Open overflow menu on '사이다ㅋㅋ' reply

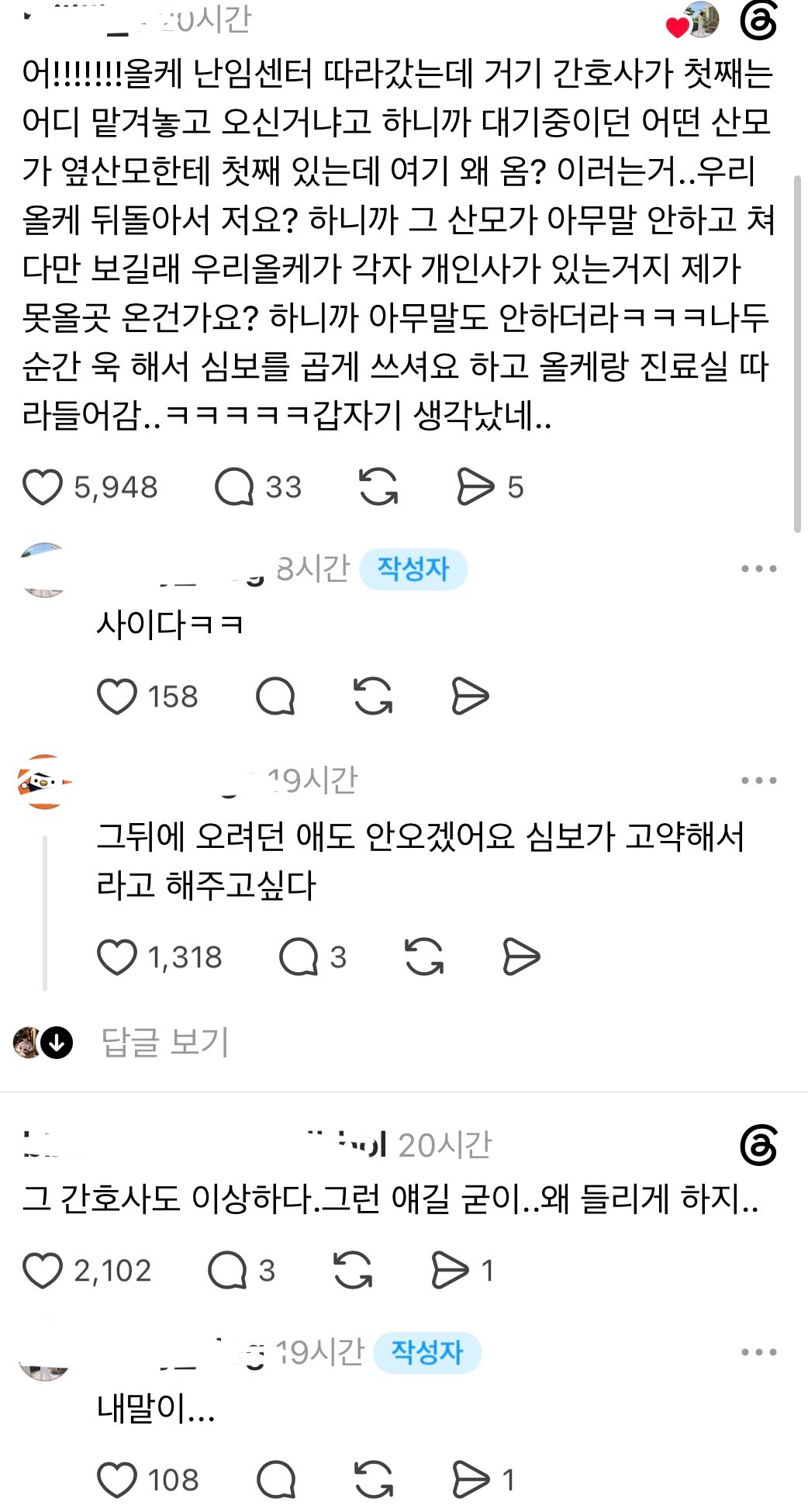click(x=758, y=569)
